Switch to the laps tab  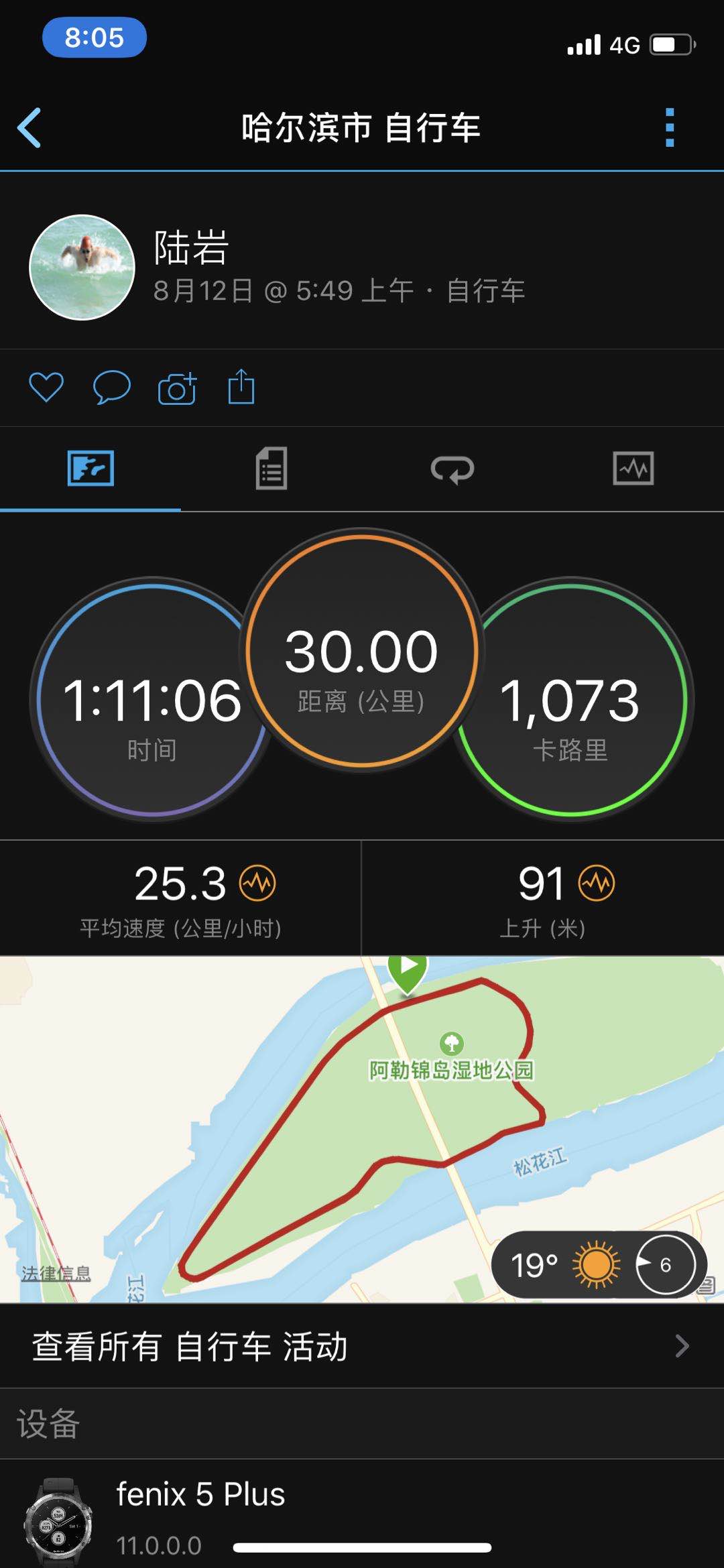452,469
